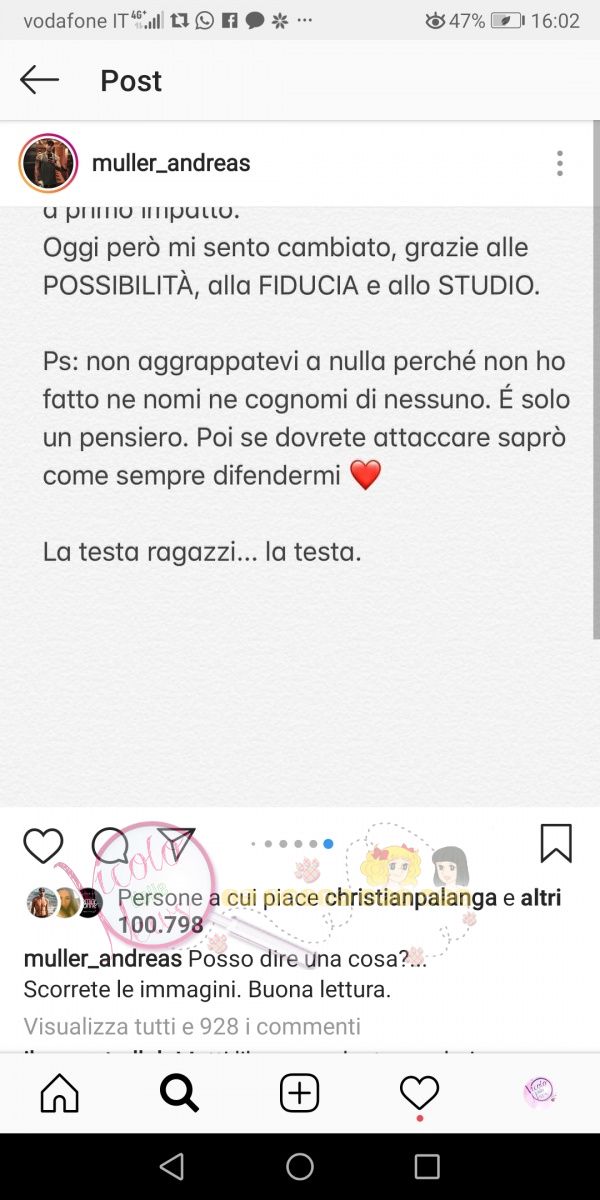View the others who liked the post
This screenshot has height=1200, width=600.
539,898
